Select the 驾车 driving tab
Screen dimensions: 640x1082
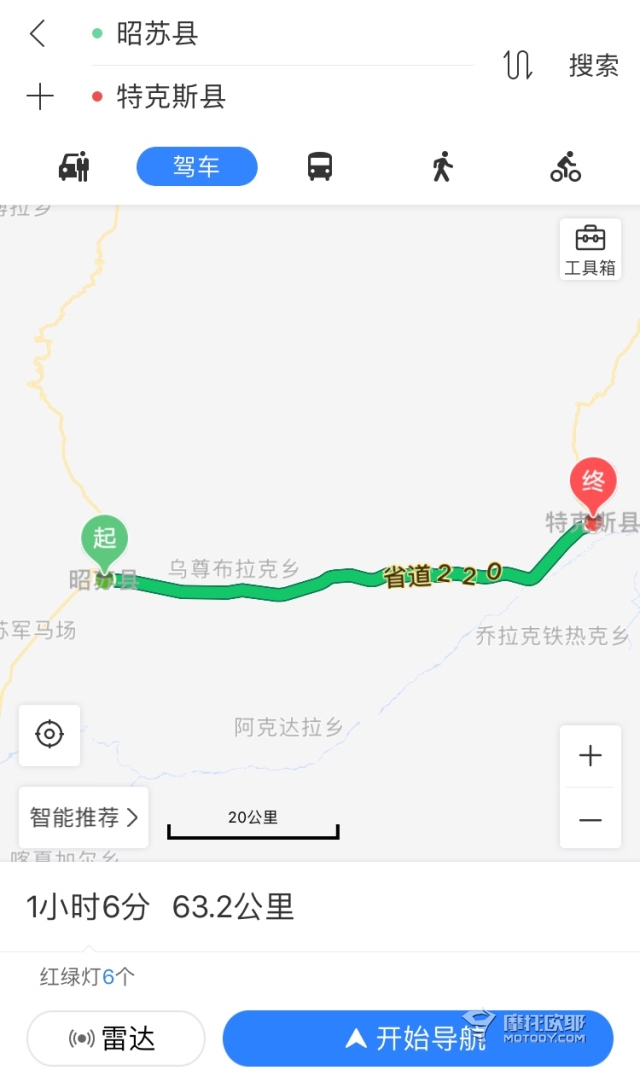point(197,166)
